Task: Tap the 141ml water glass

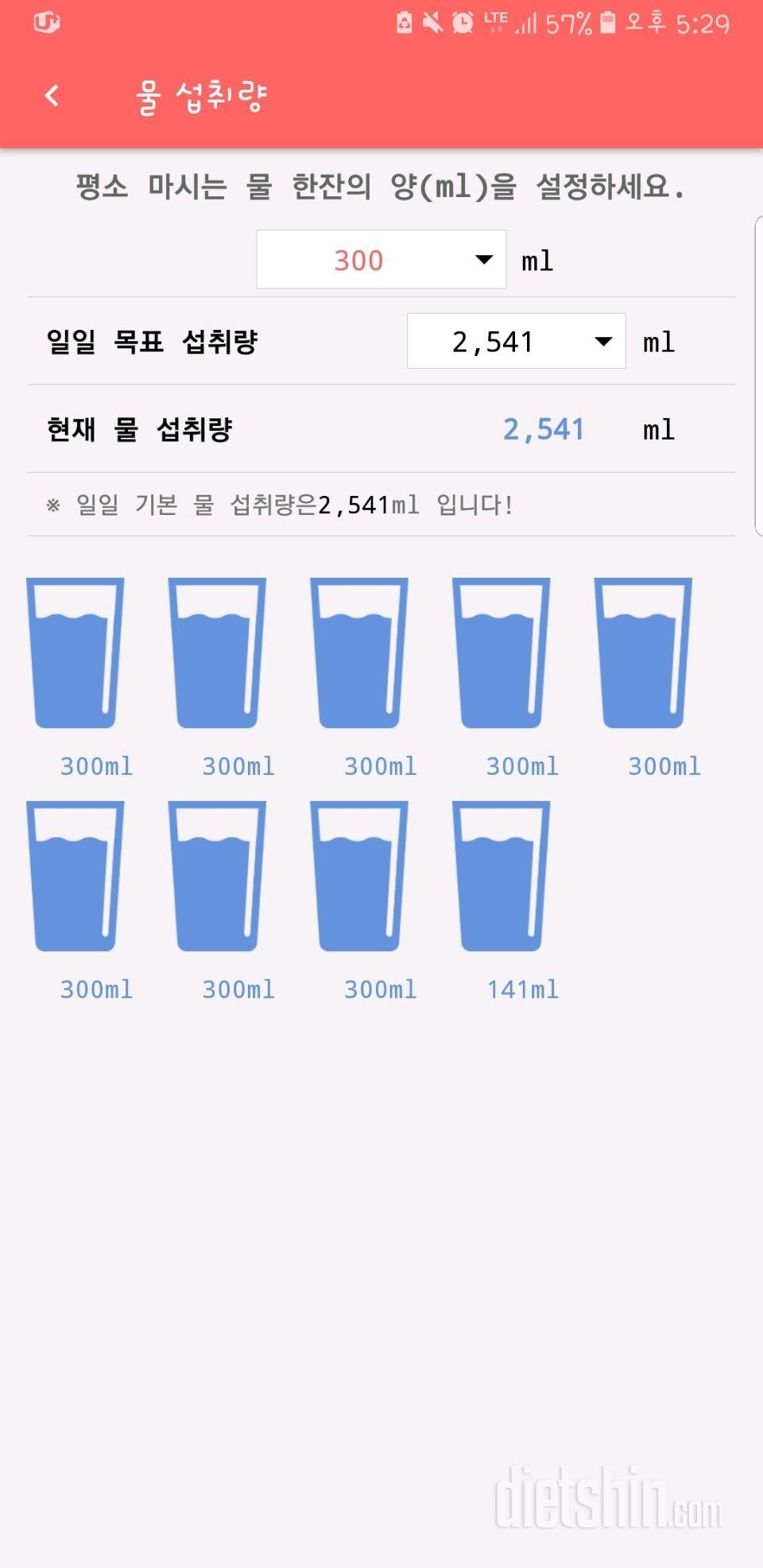Action: coord(501,877)
